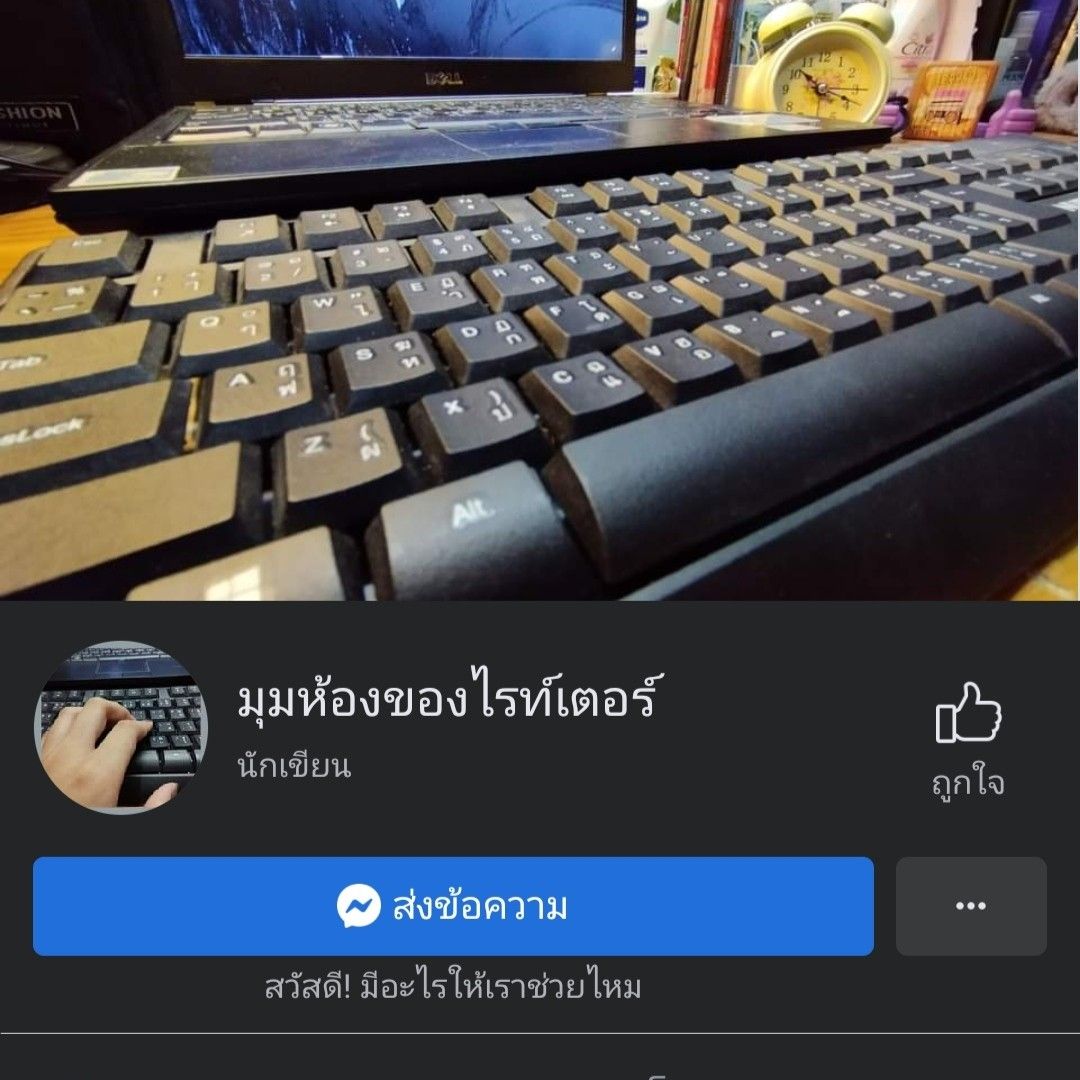View the keyboard cover photo
The height and width of the screenshot is (1080, 1080).
pyautogui.click(x=540, y=300)
